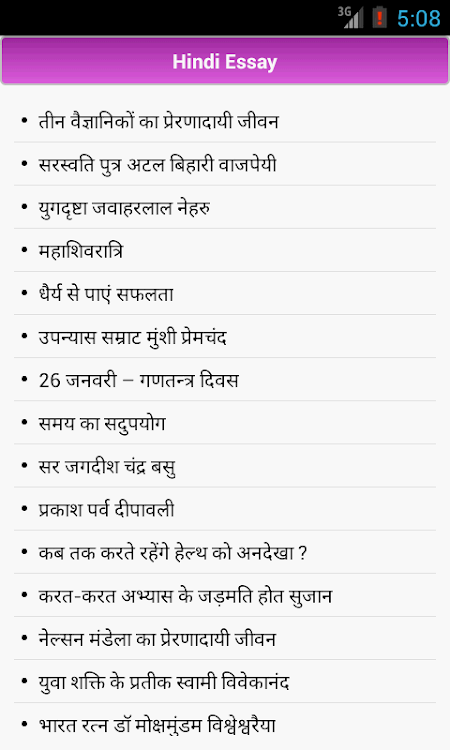Select 26 जनवरी – गणतन्त्र दिवस essay
The width and height of the screenshot is (450, 750).
(x=225, y=379)
